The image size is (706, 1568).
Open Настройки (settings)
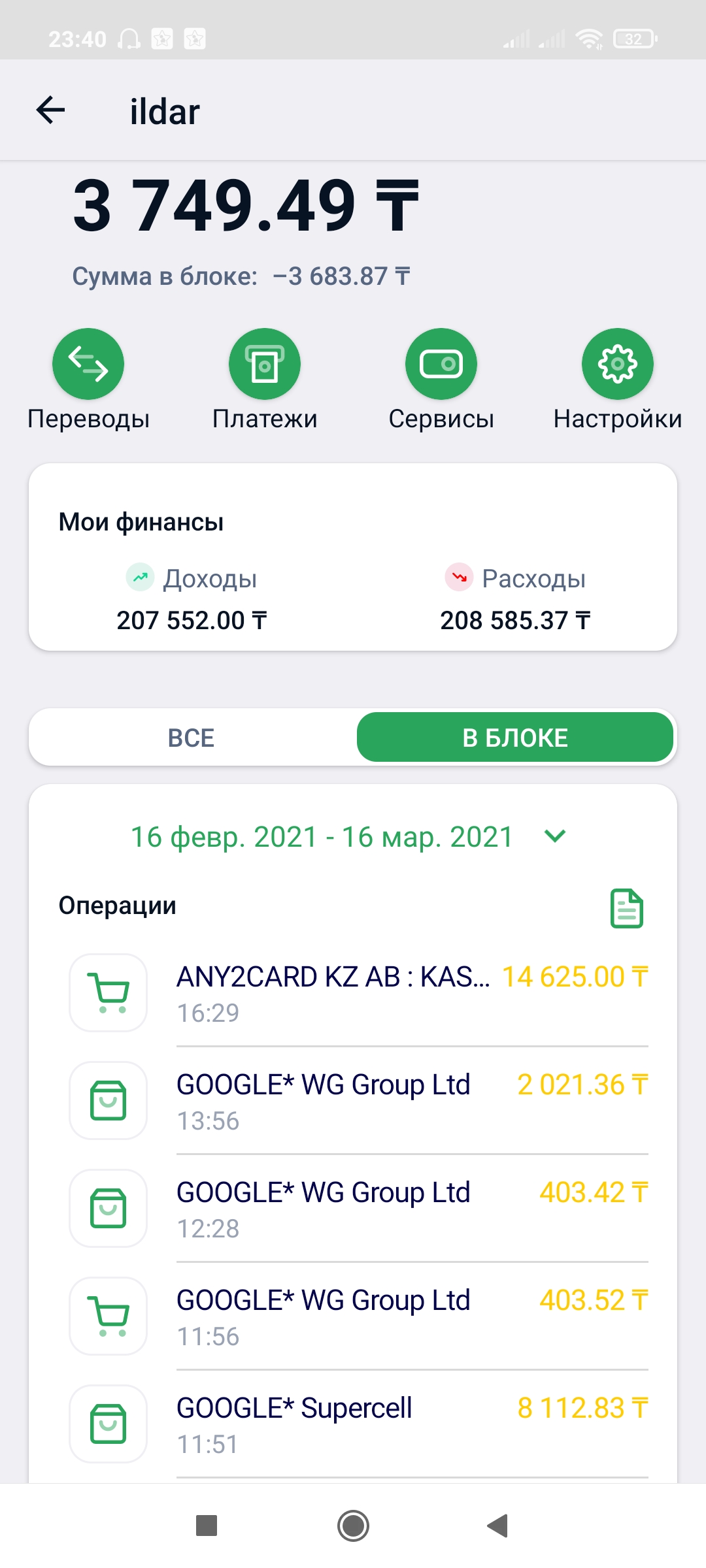pos(617,365)
